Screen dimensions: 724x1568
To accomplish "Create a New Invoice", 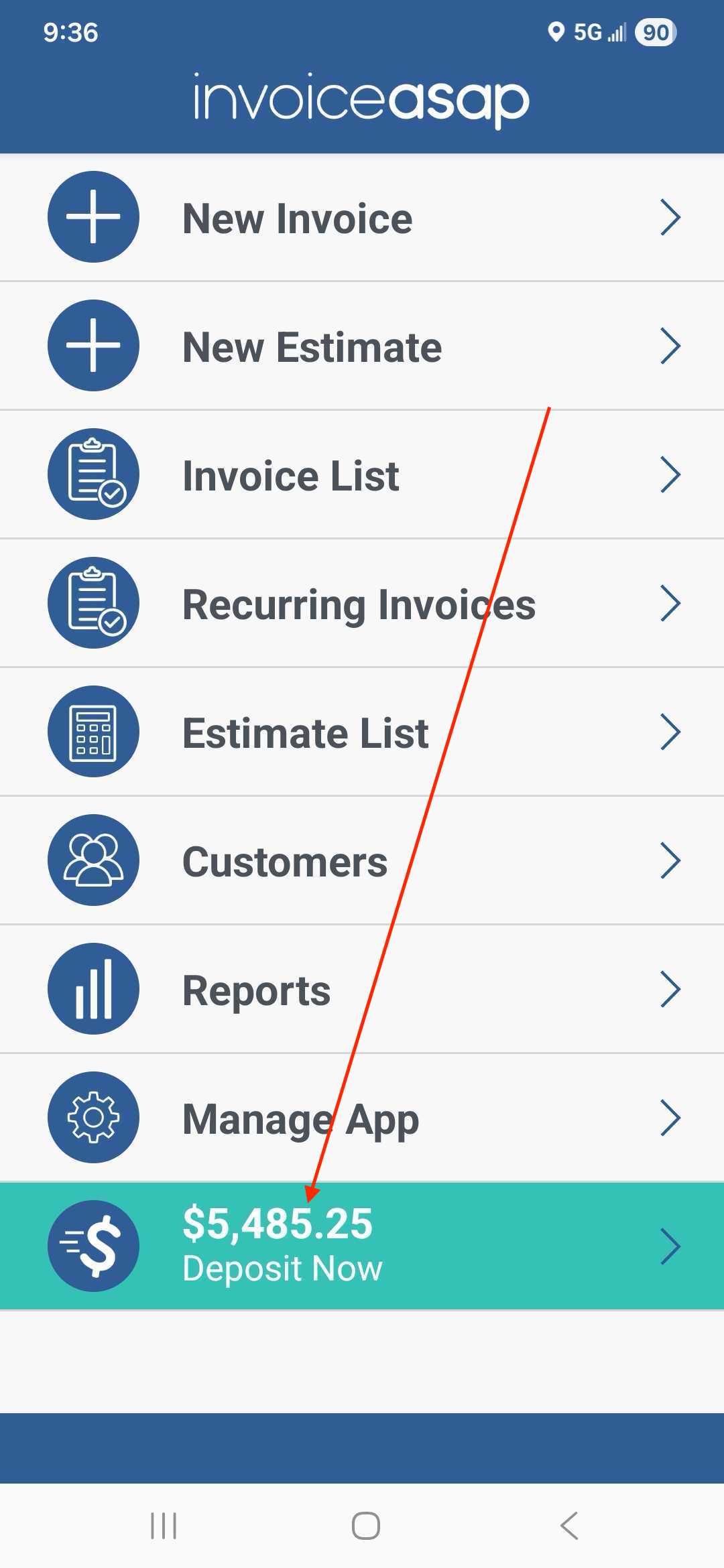I will coord(362,218).
